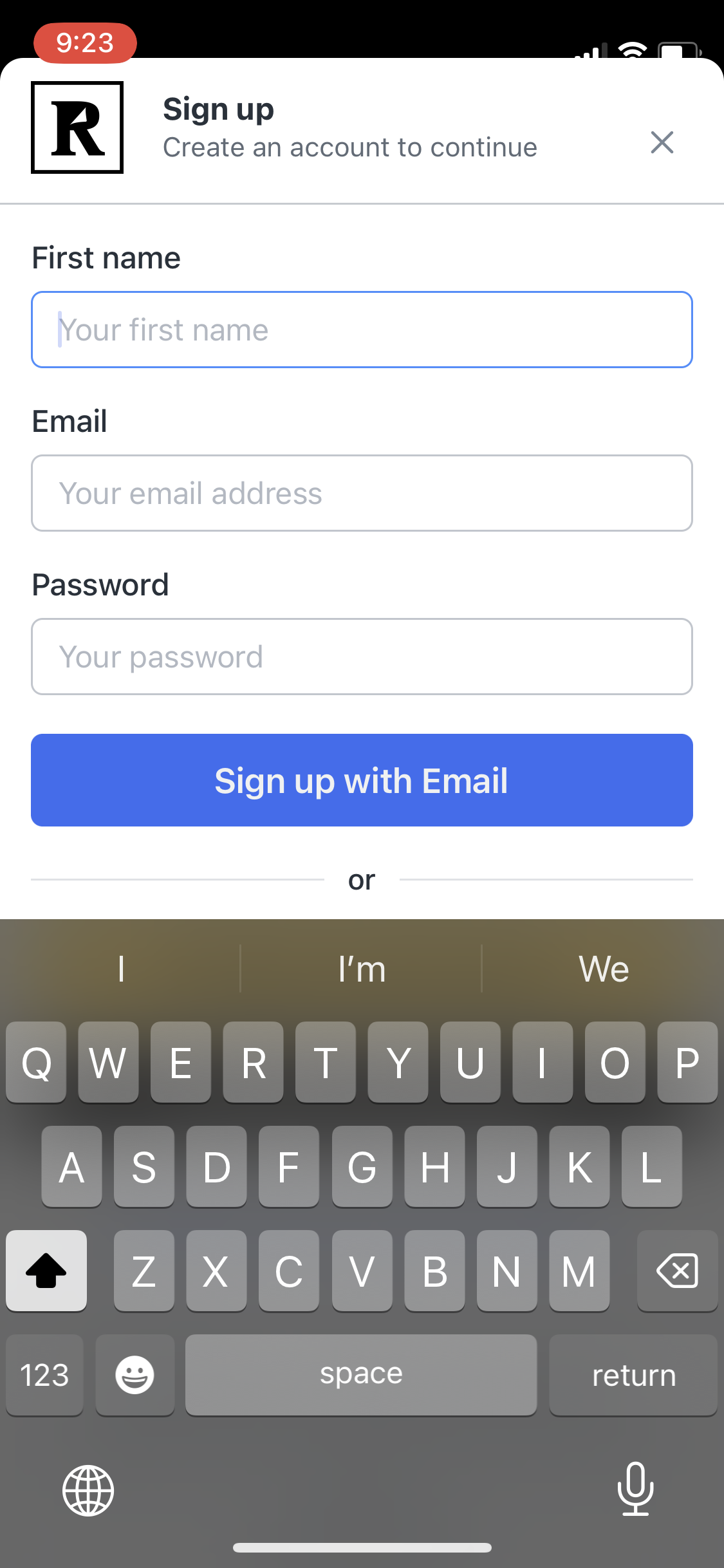Select the predictive suggestion We
This screenshot has height=1568, width=724.
pyautogui.click(x=604, y=967)
